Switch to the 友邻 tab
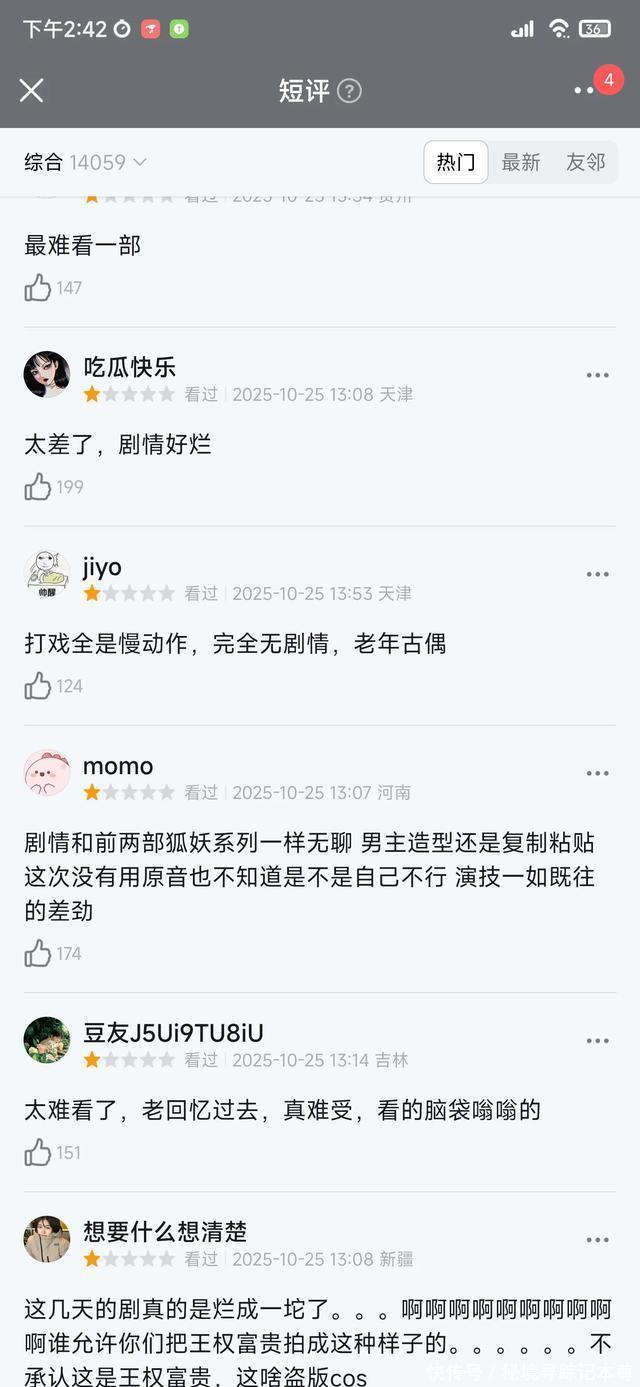The width and height of the screenshot is (640, 1387). 586,162
